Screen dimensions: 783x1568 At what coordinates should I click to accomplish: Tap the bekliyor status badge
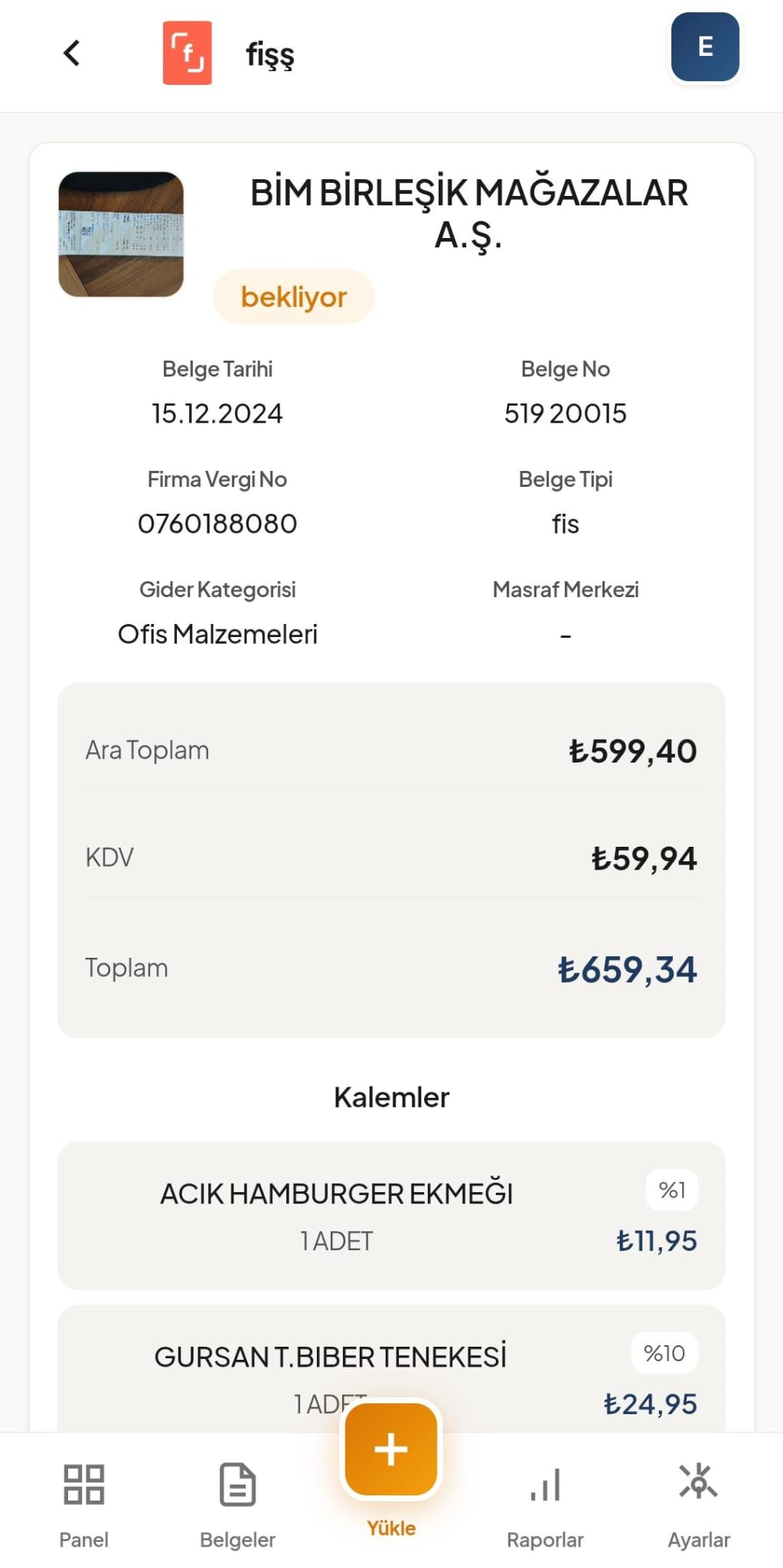[293, 297]
